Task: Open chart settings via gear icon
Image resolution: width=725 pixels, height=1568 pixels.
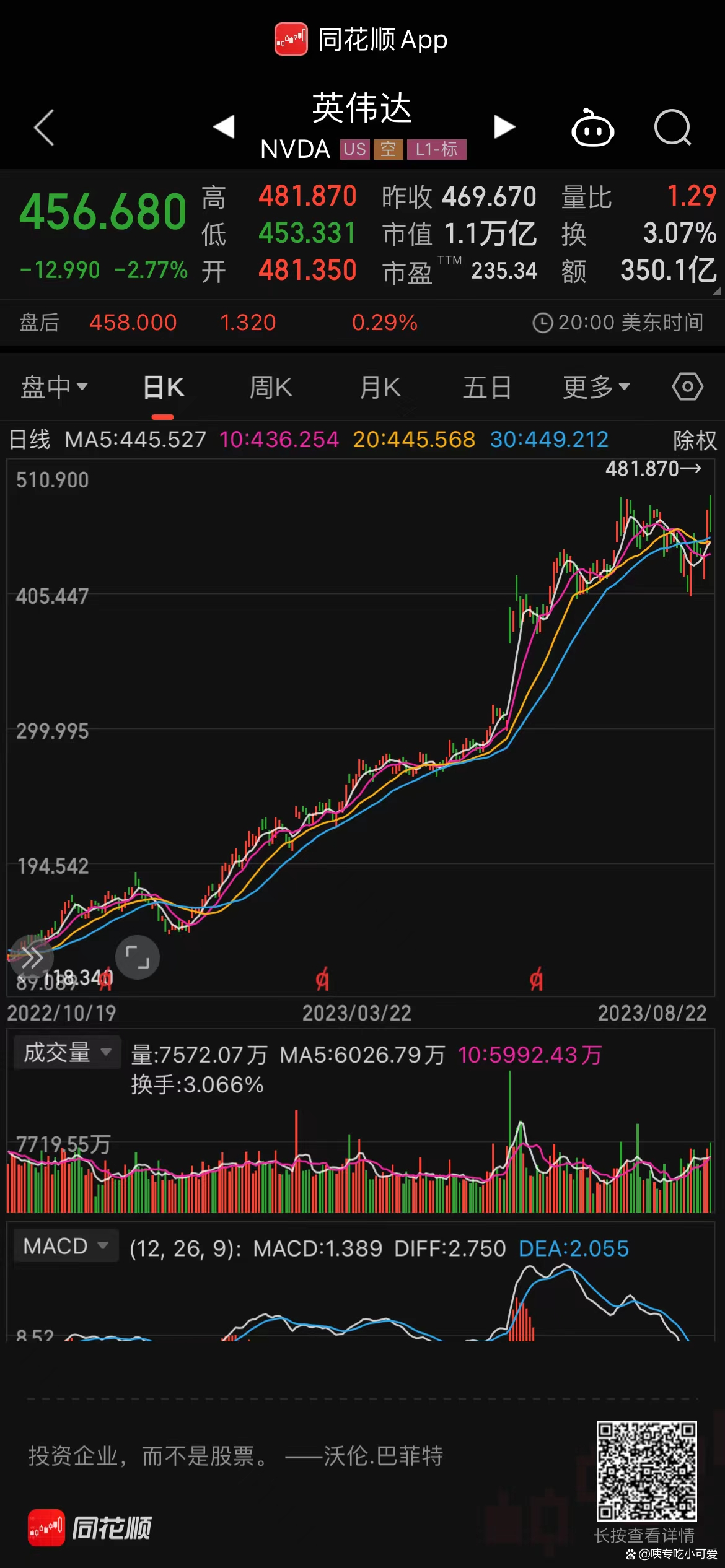Action: pyautogui.click(x=687, y=386)
